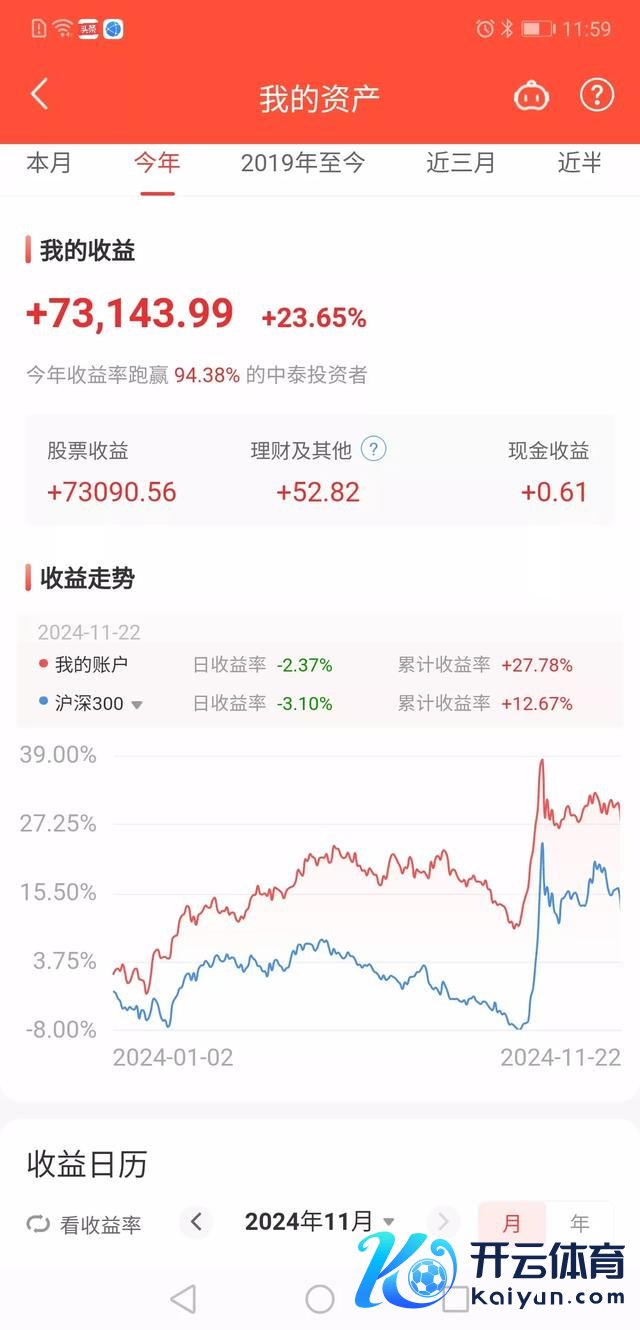The width and height of the screenshot is (640, 1330).
Task: Toggle 看收益率 in the earnings calendar
Action: click(x=85, y=1224)
